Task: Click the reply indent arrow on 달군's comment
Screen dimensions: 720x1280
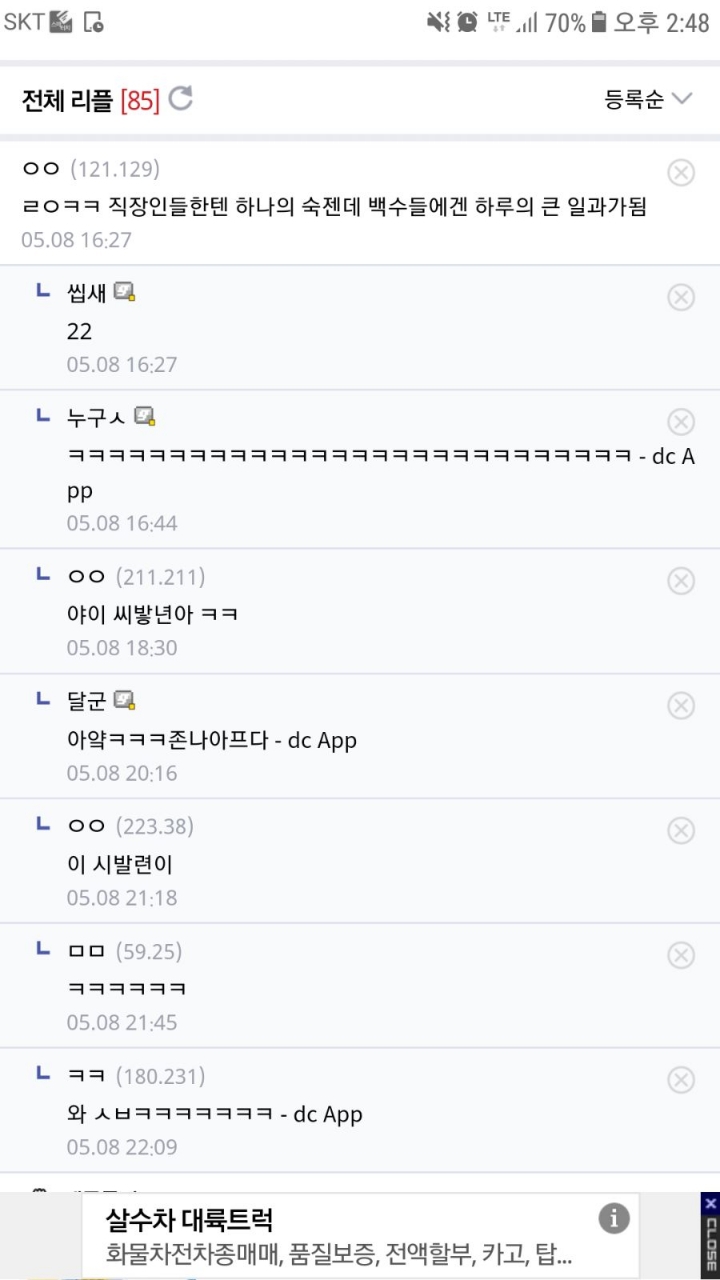Action: (41, 699)
